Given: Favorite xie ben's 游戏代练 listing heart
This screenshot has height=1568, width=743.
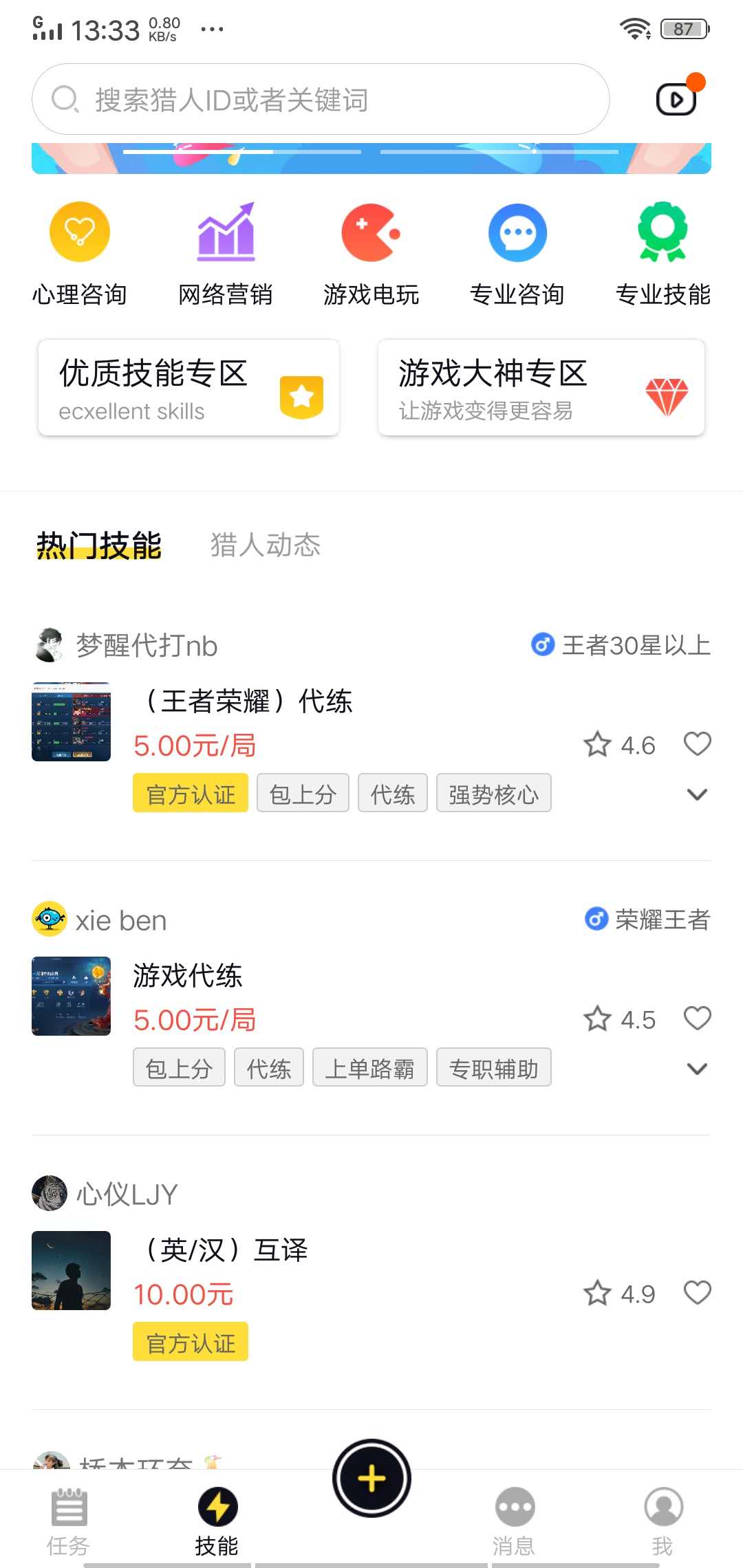Looking at the screenshot, I should click(x=697, y=1019).
